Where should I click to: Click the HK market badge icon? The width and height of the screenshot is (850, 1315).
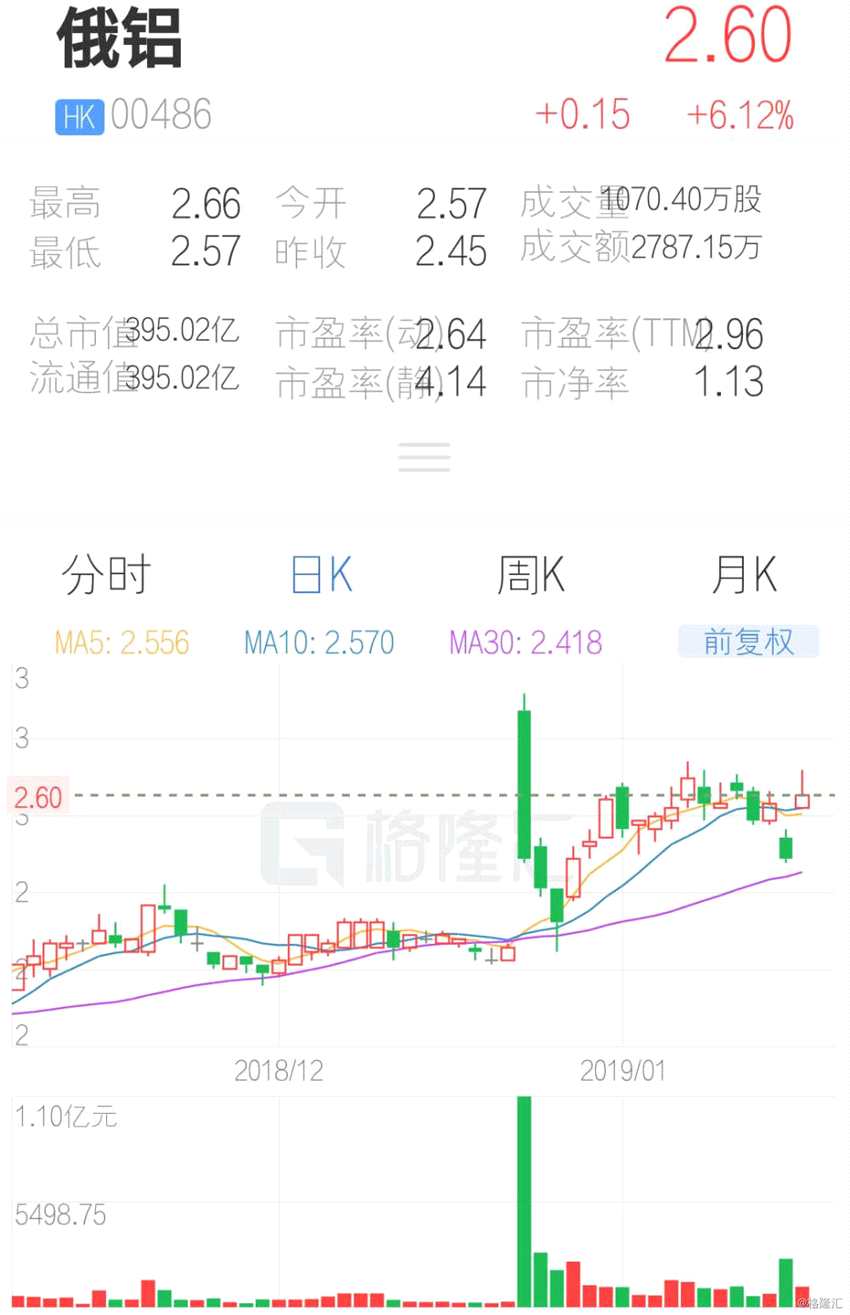(x=78, y=116)
